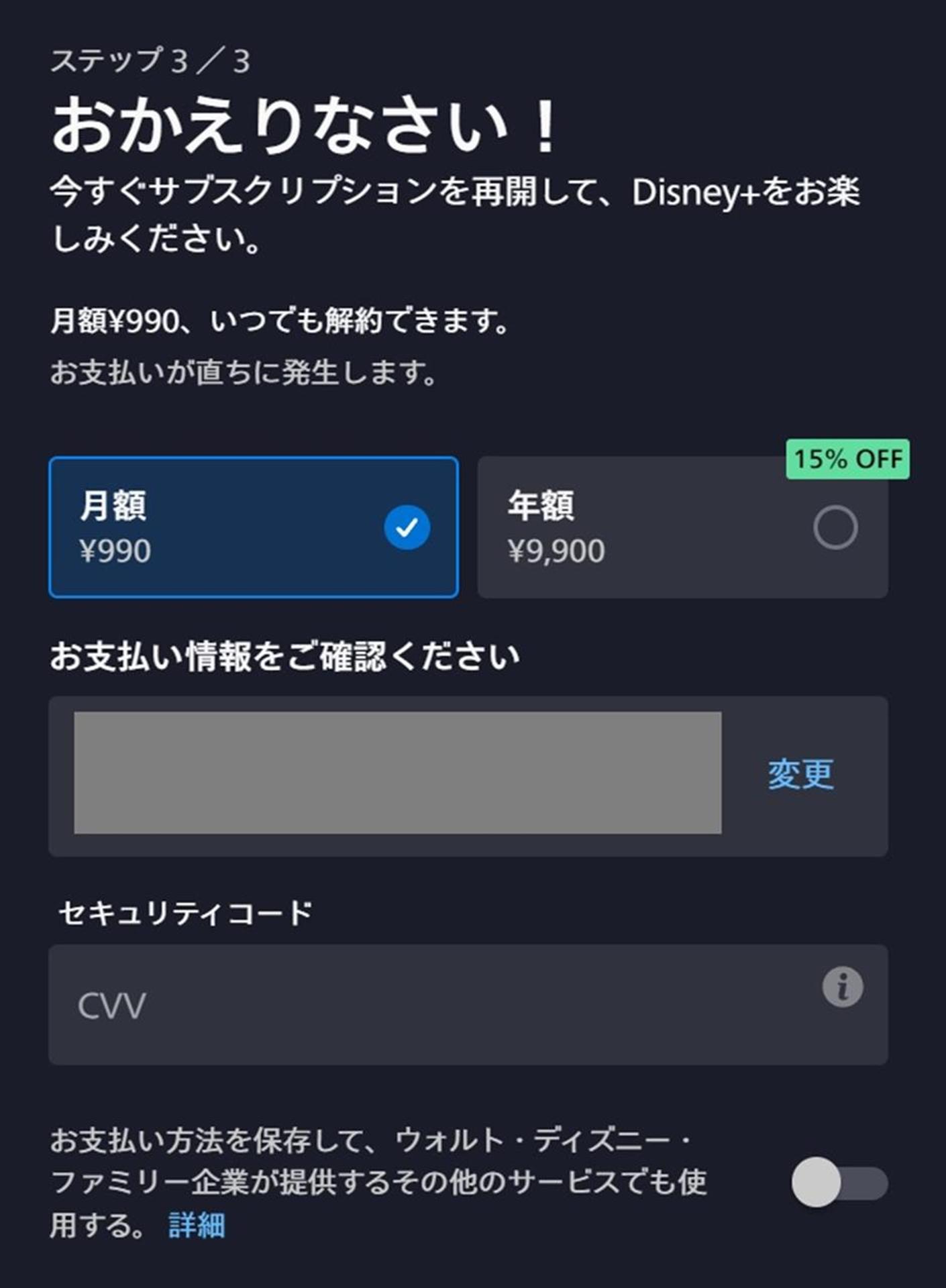Click the blue checkmark on the monthly plan
The image size is (946, 1288).
(x=406, y=528)
